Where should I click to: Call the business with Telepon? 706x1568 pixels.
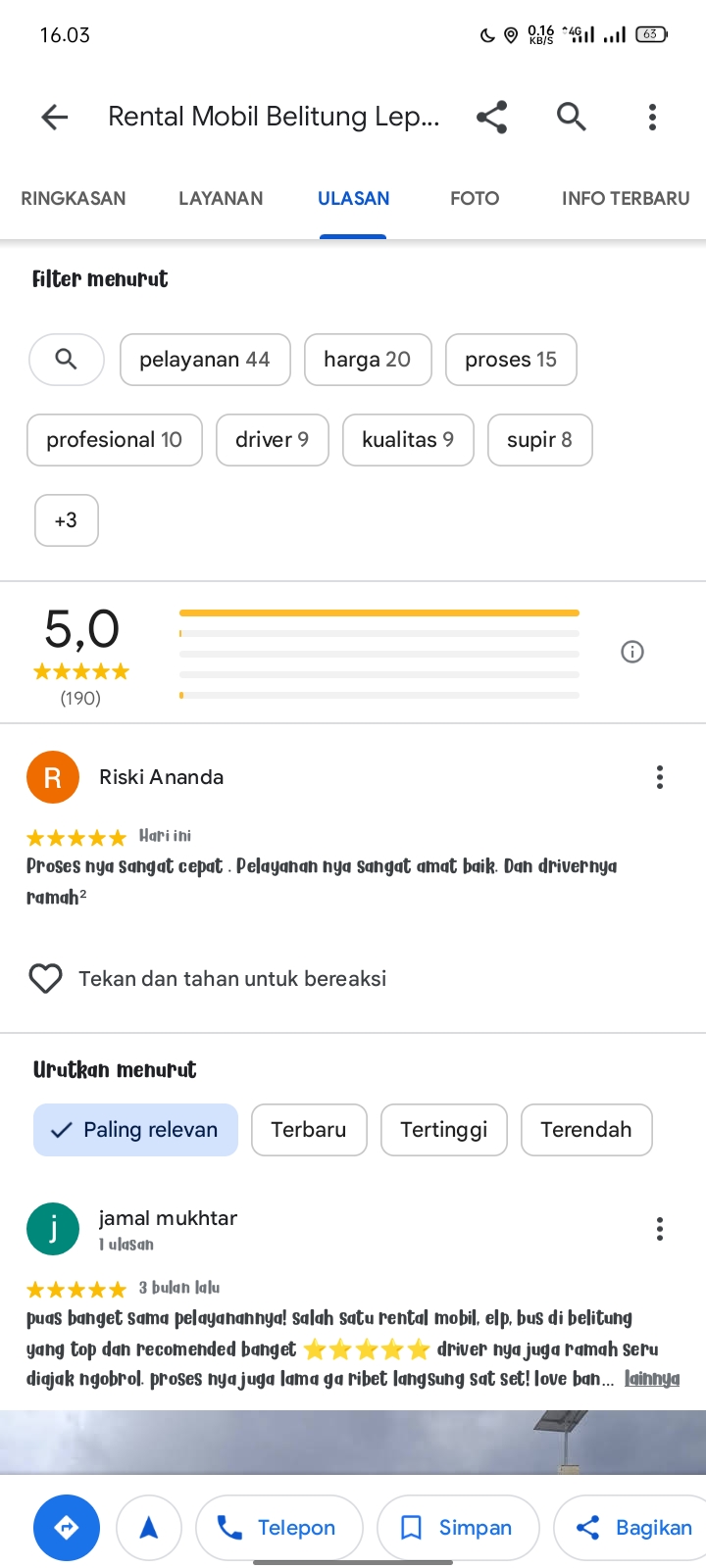tap(279, 1528)
